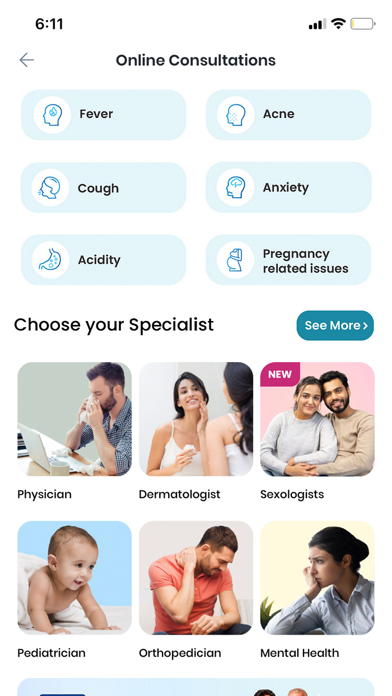The height and width of the screenshot is (696, 392).
Task: Go back using the arrow icon
Action: click(27, 60)
